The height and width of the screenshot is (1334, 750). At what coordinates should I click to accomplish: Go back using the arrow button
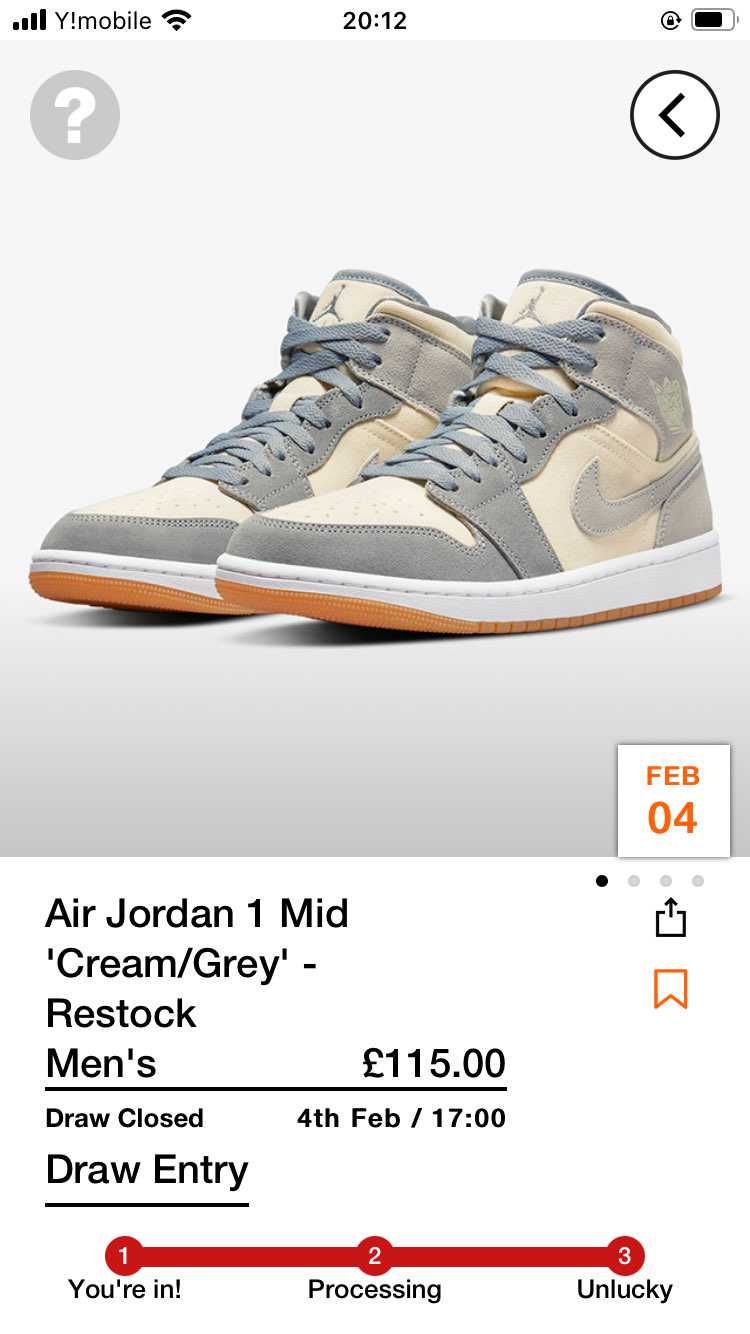pyautogui.click(x=675, y=115)
